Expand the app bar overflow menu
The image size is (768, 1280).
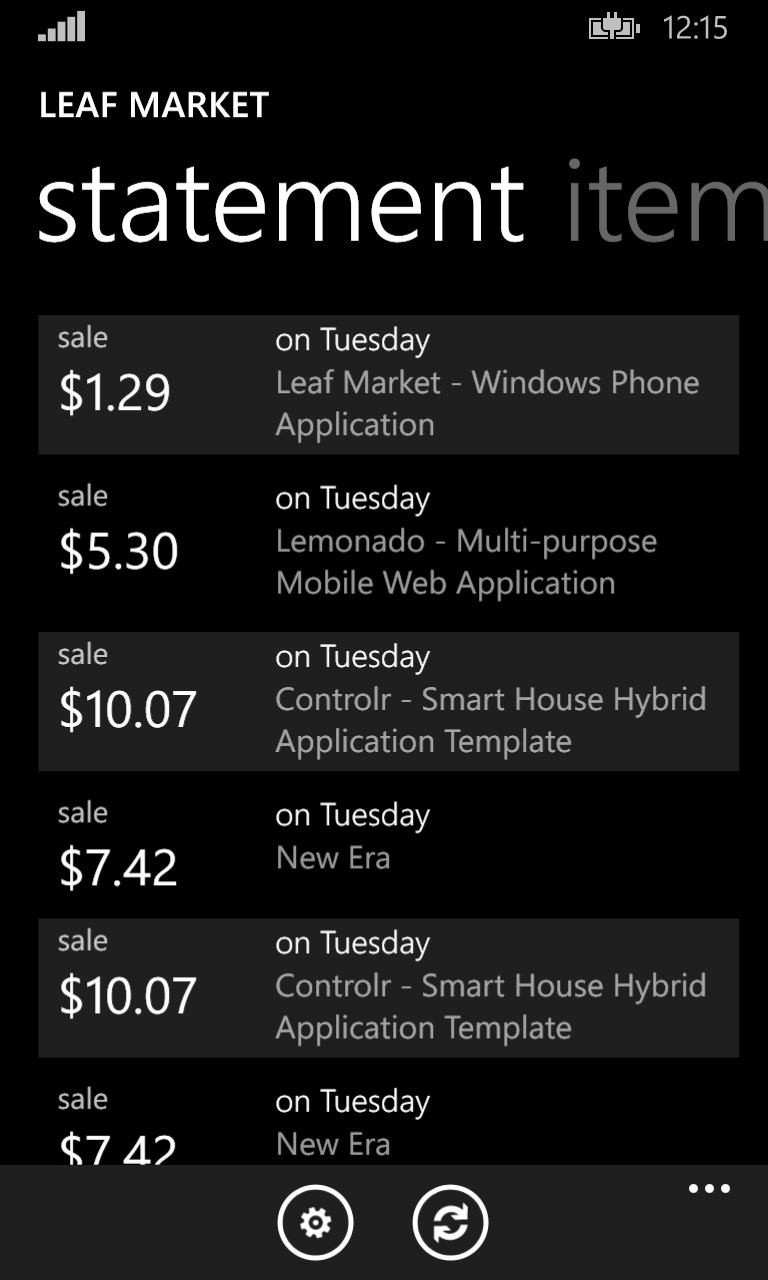tap(709, 1189)
